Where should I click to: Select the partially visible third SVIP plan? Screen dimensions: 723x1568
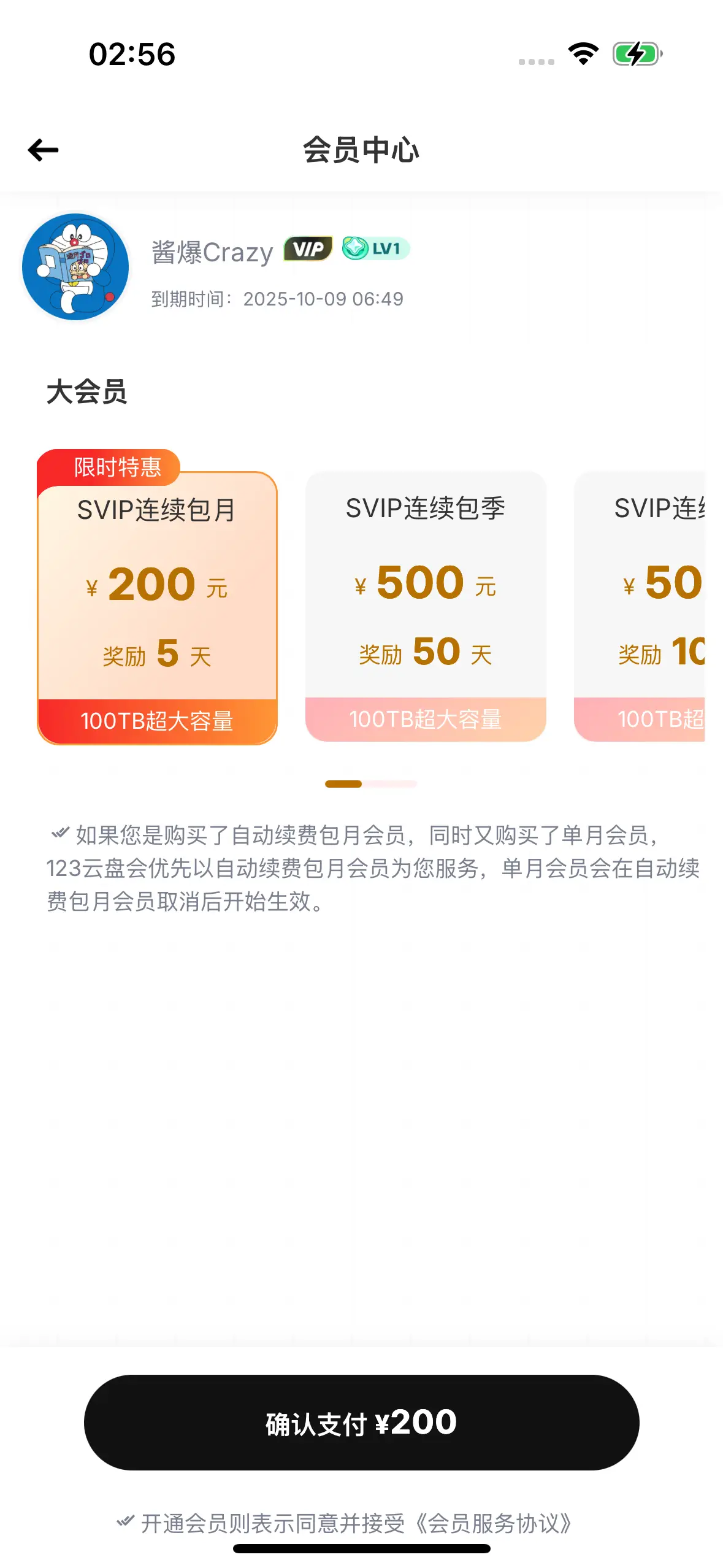[x=641, y=606]
